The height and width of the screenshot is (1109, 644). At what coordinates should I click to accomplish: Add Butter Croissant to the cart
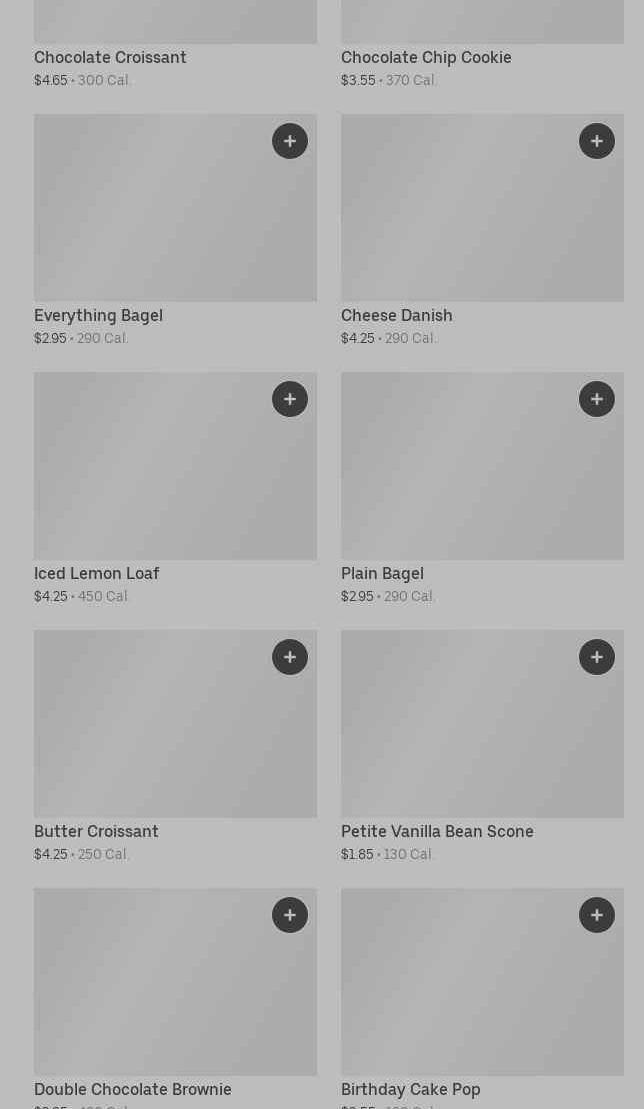pyautogui.click(x=290, y=657)
